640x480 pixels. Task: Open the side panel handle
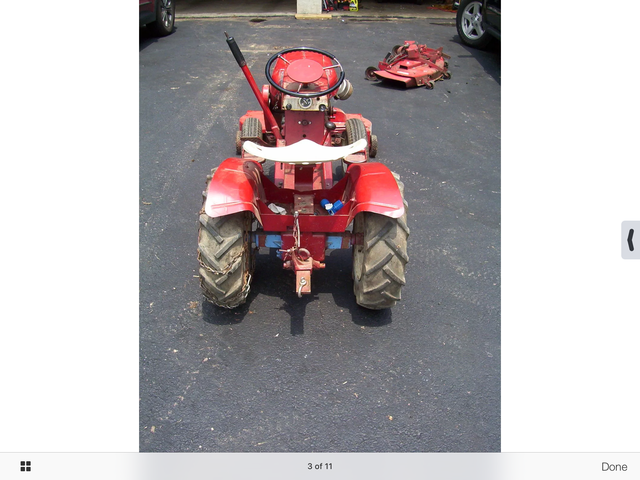click(x=630, y=240)
